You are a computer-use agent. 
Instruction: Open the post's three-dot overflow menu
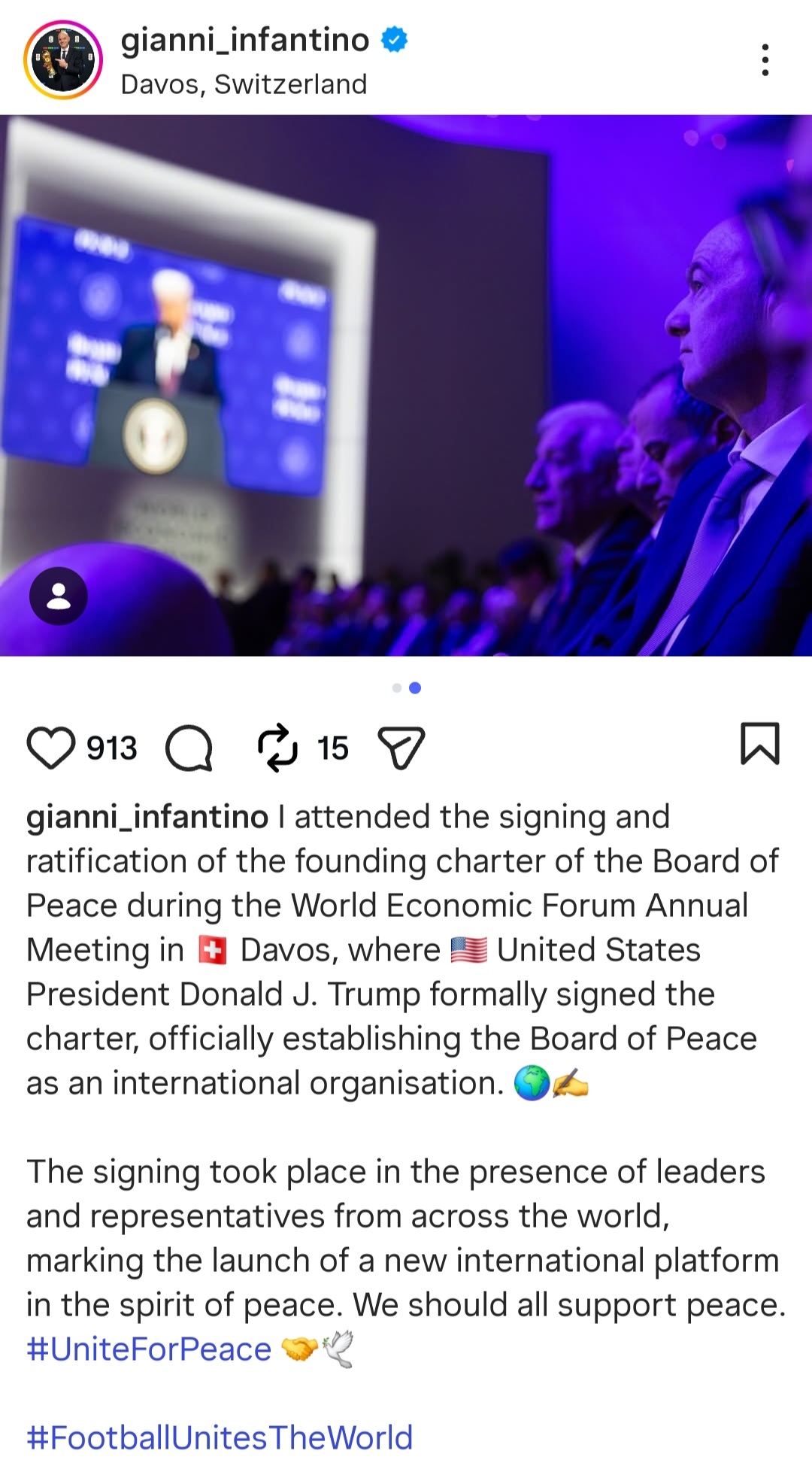click(x=765, y=60)
